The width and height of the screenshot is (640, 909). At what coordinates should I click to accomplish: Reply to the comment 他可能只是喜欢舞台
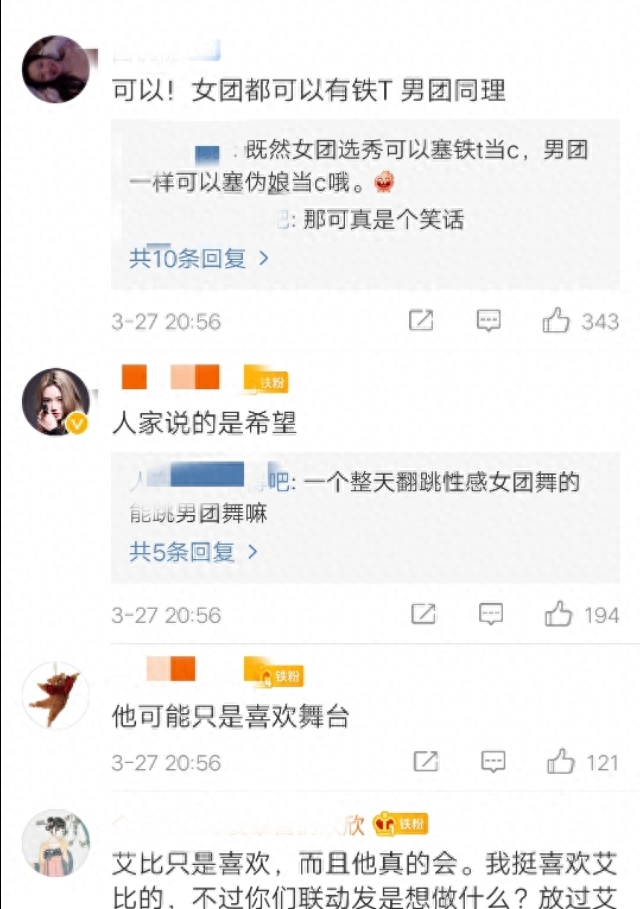[493, 763]
